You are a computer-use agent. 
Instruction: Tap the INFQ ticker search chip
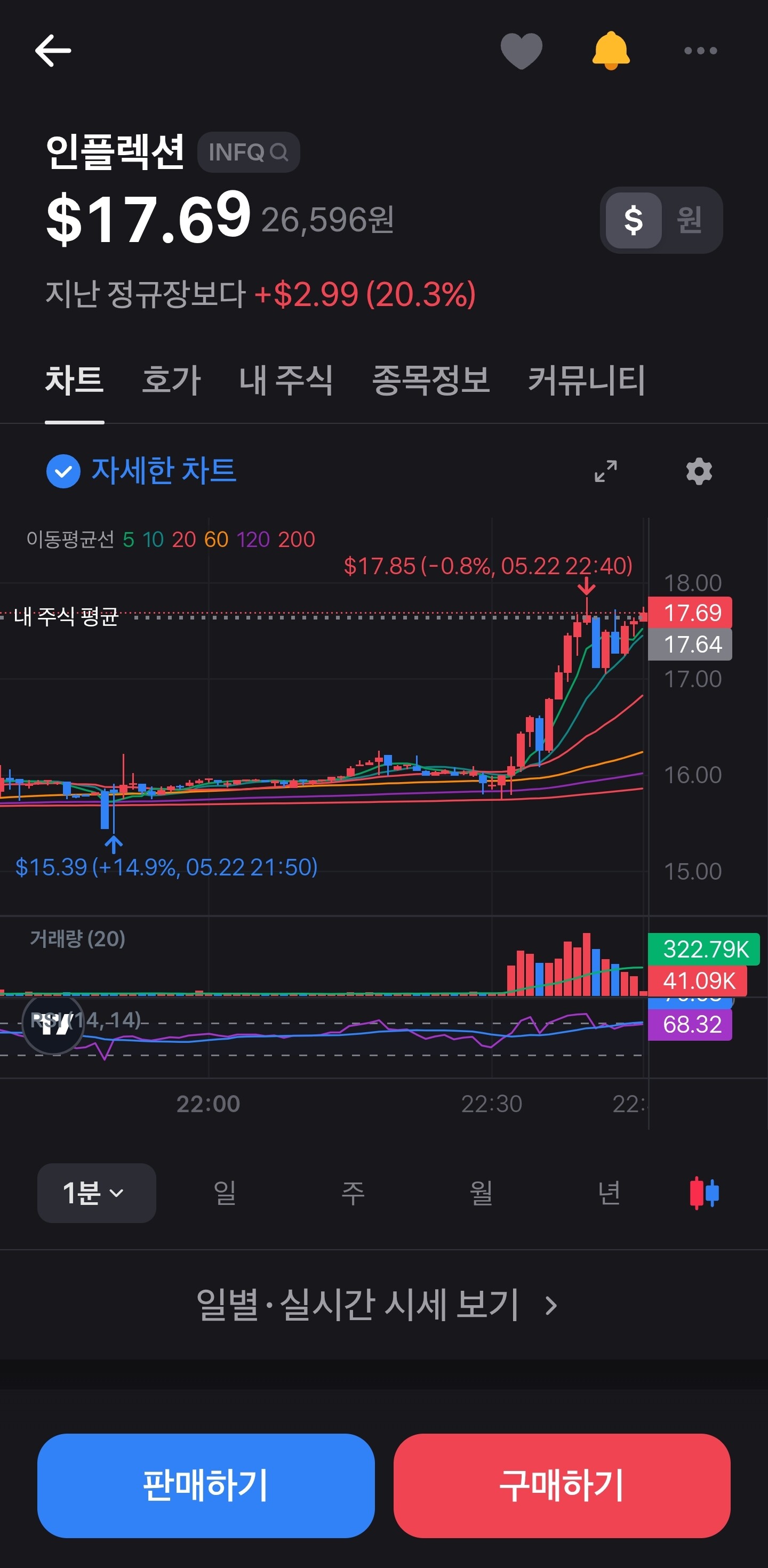point(249,152)
